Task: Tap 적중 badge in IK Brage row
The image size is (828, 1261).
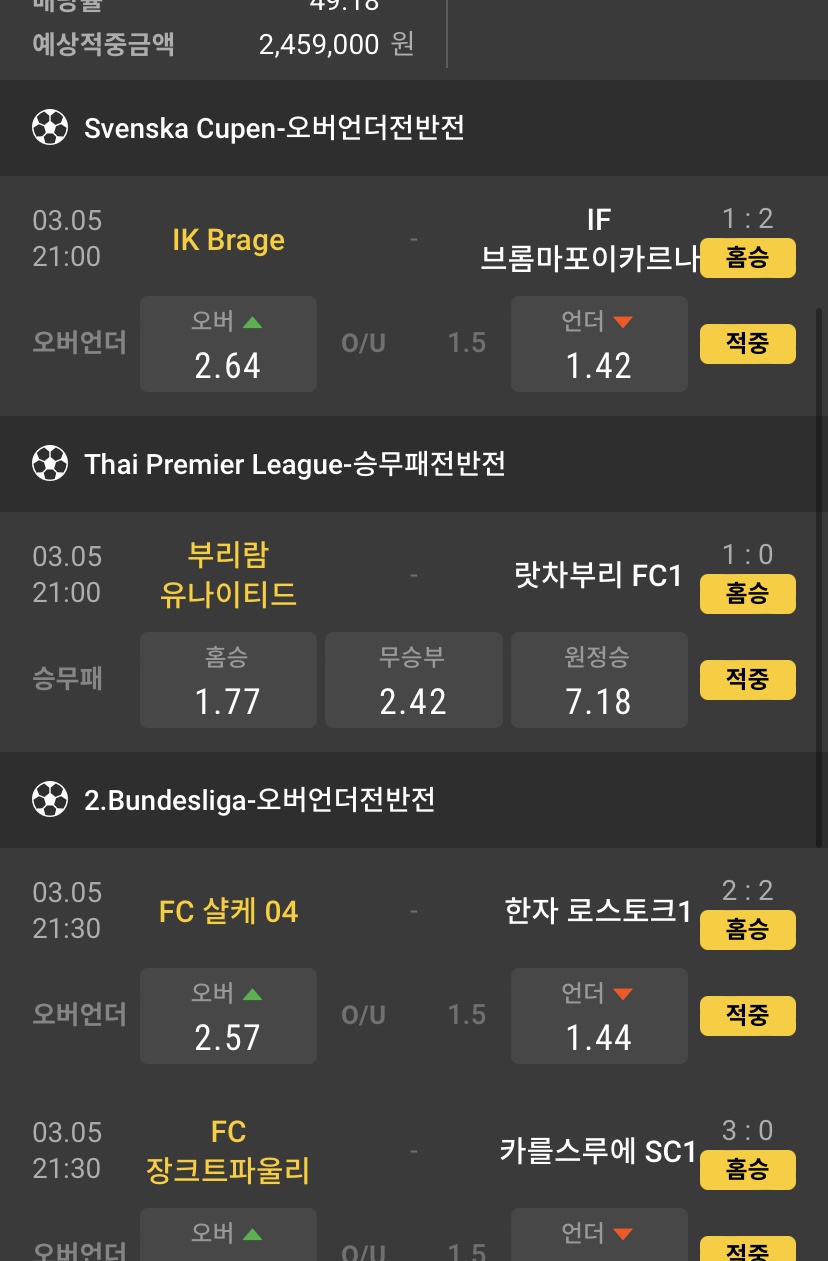Action: coord(747,344)
